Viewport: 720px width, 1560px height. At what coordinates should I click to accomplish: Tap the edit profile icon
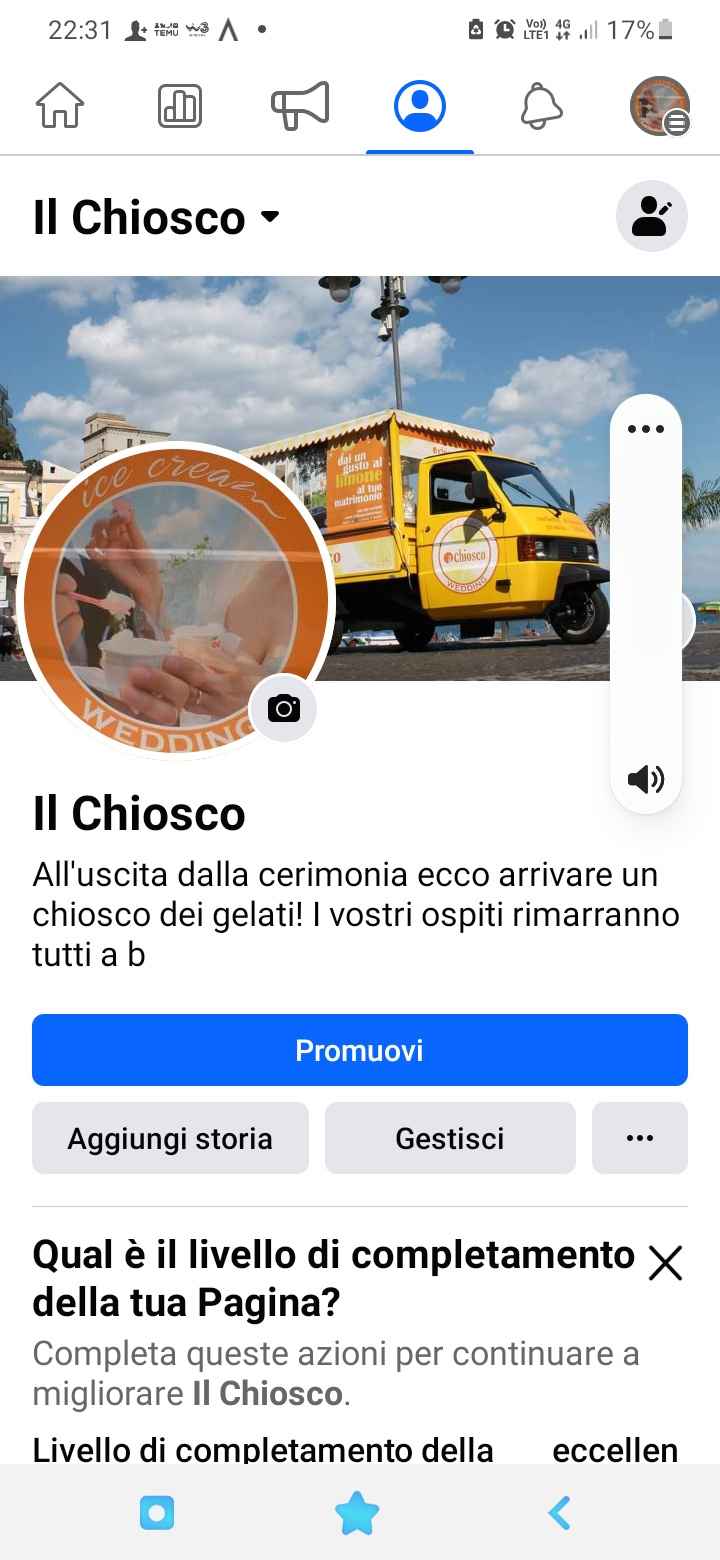pos(651,216)
